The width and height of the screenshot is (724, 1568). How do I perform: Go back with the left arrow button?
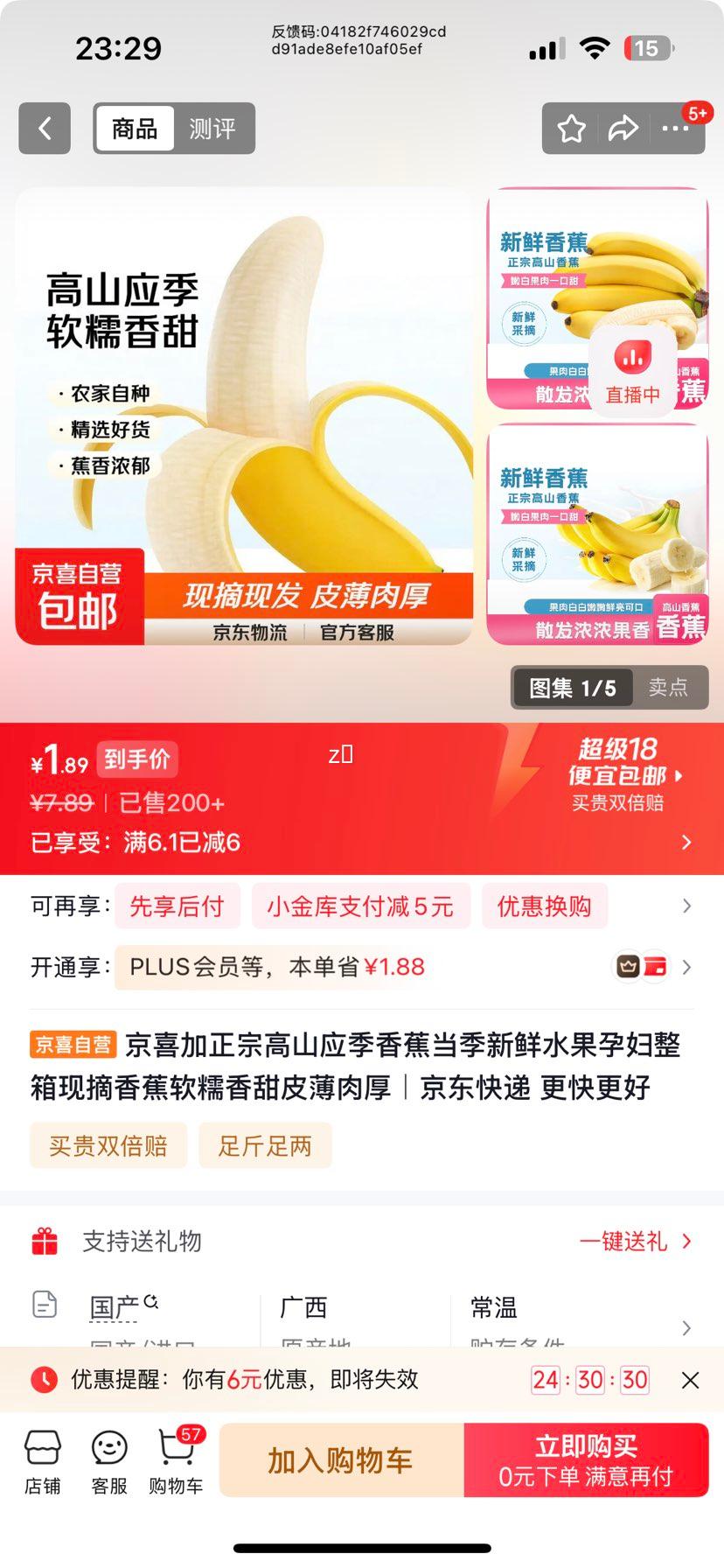click(44, 129)
